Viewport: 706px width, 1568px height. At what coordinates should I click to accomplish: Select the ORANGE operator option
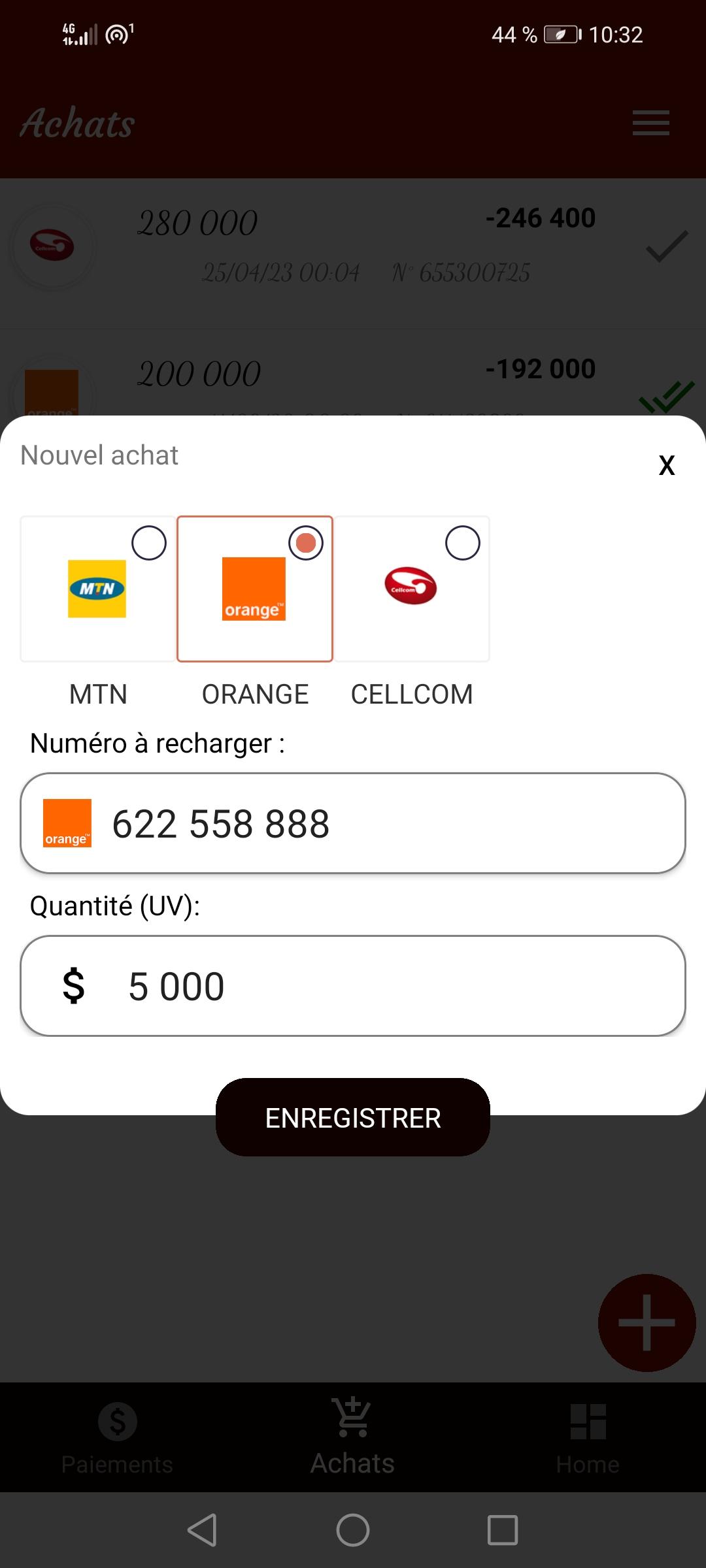[x=255, y=589]
